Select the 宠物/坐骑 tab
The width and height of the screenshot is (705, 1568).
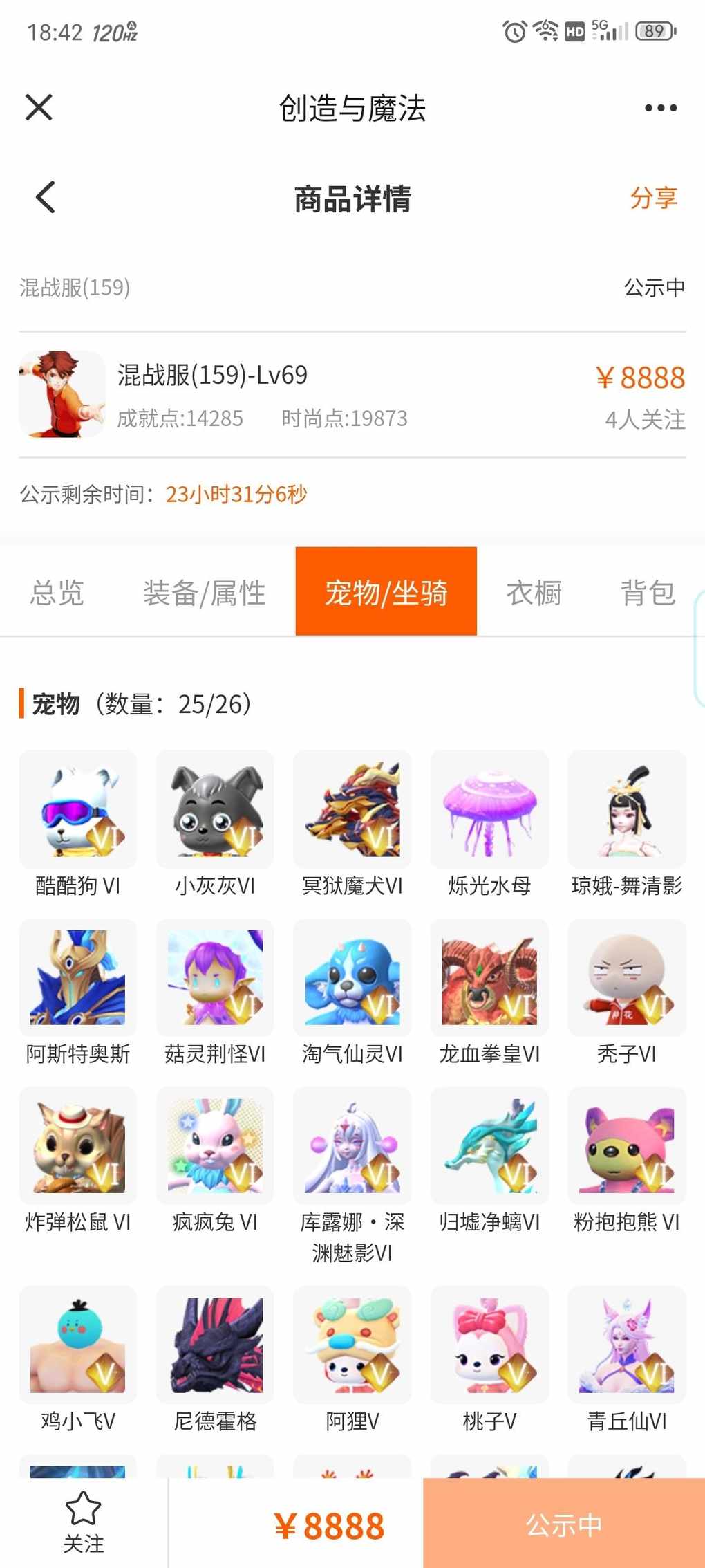click(x=386, y=591)
